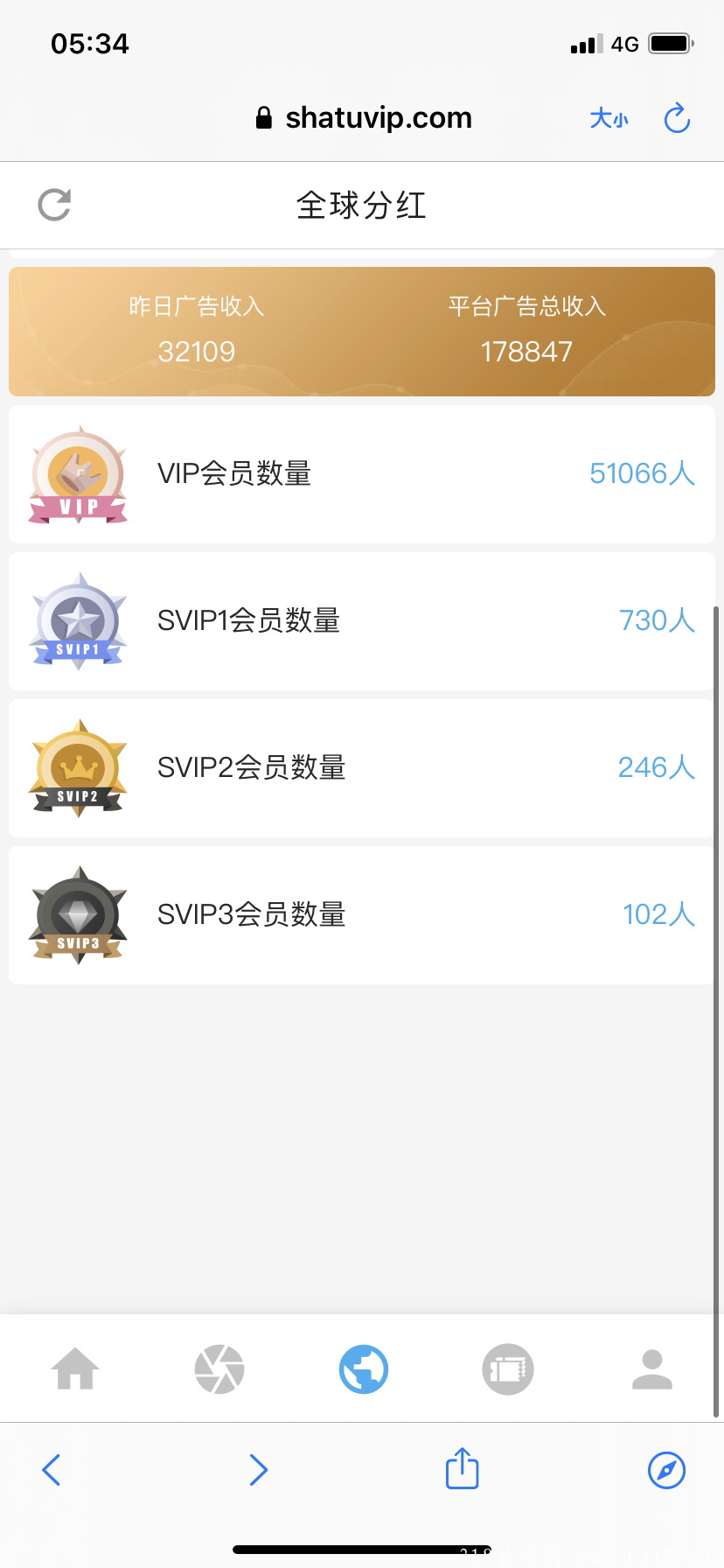The width and height of the screenshot is (724, 1568).
Task: Select the blue globe tab for global dividends
Action: coord(364,1368)
